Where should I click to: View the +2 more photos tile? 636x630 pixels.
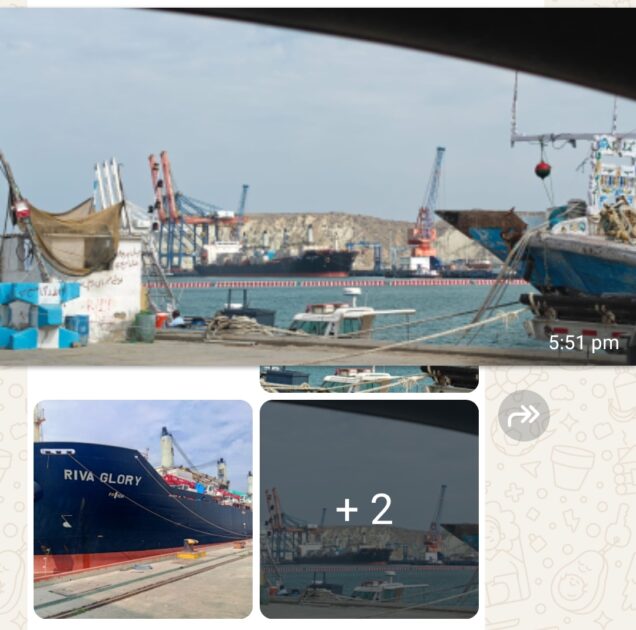[369, 509]
